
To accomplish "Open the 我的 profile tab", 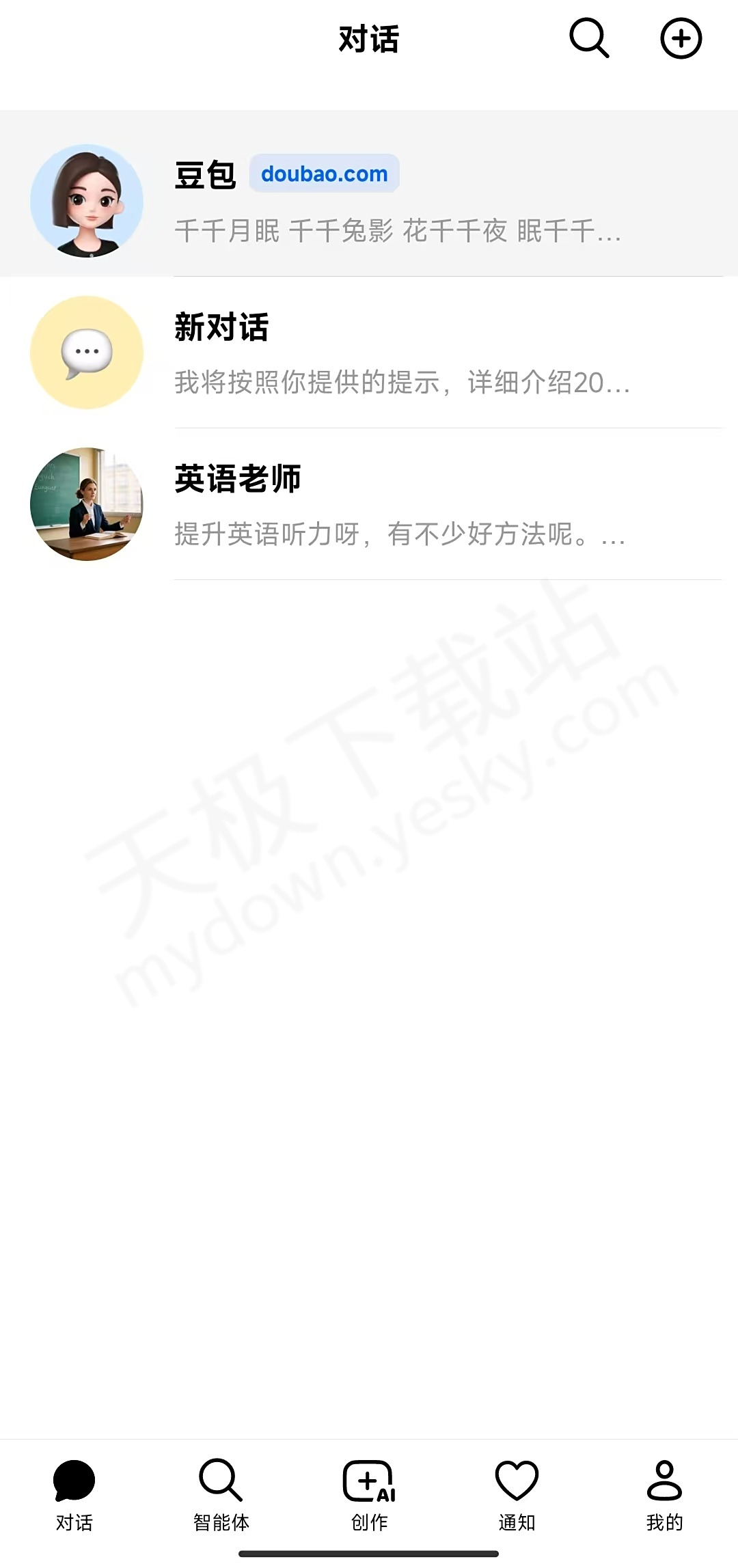I will [664, 1495].
